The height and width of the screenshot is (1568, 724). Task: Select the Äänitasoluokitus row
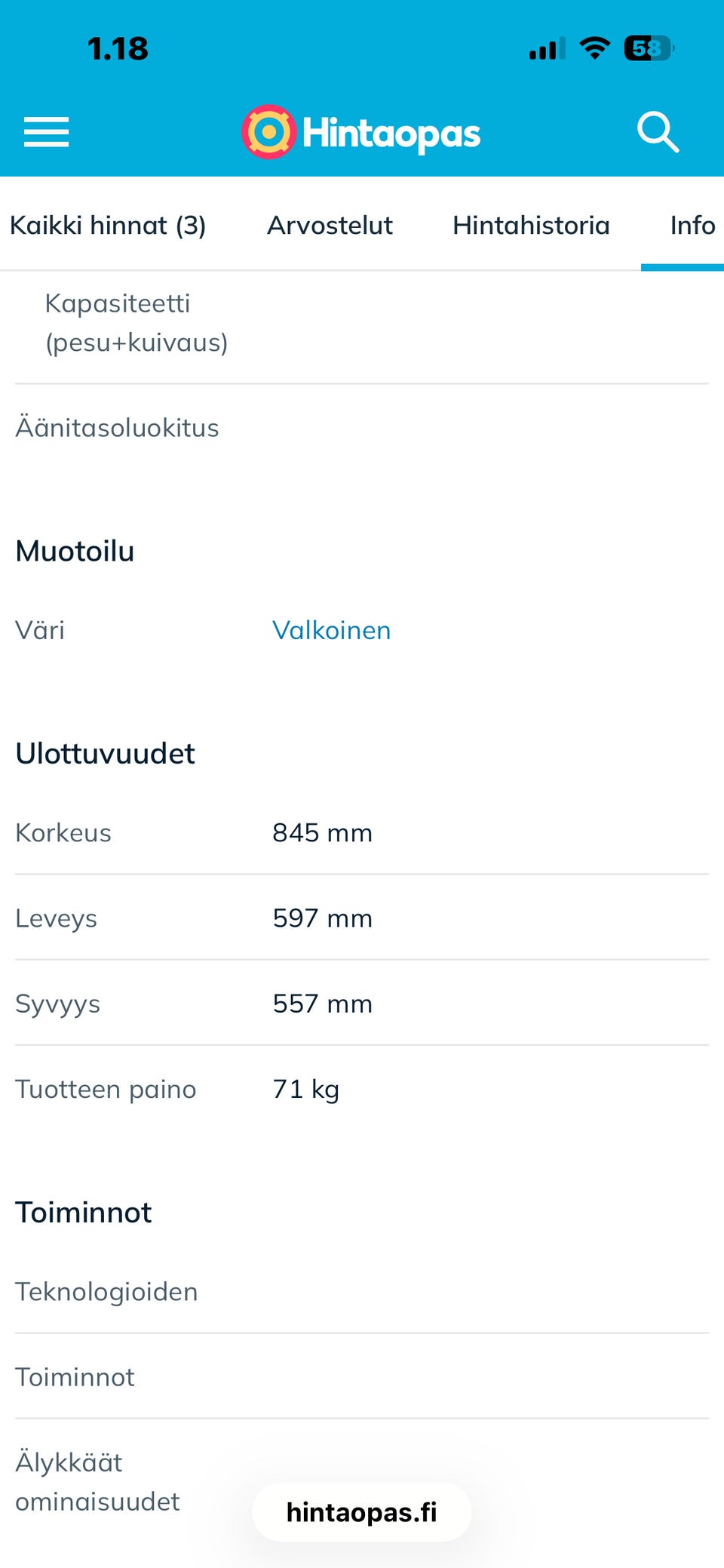(117, 426)
